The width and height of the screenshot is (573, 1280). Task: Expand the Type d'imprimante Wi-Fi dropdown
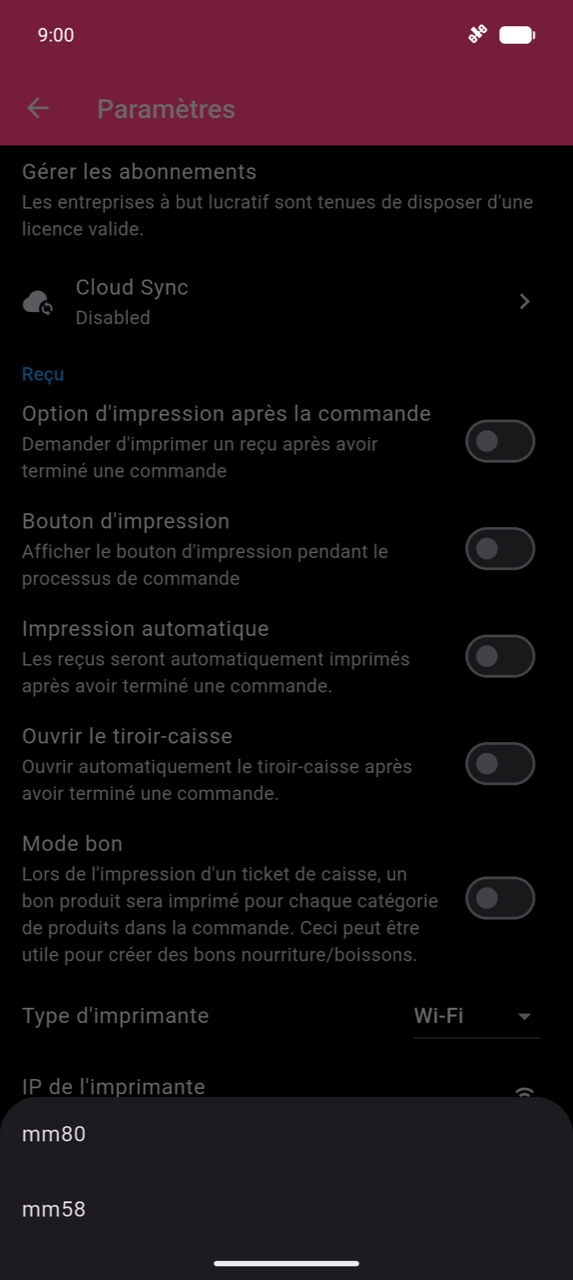coord(476,1016)
